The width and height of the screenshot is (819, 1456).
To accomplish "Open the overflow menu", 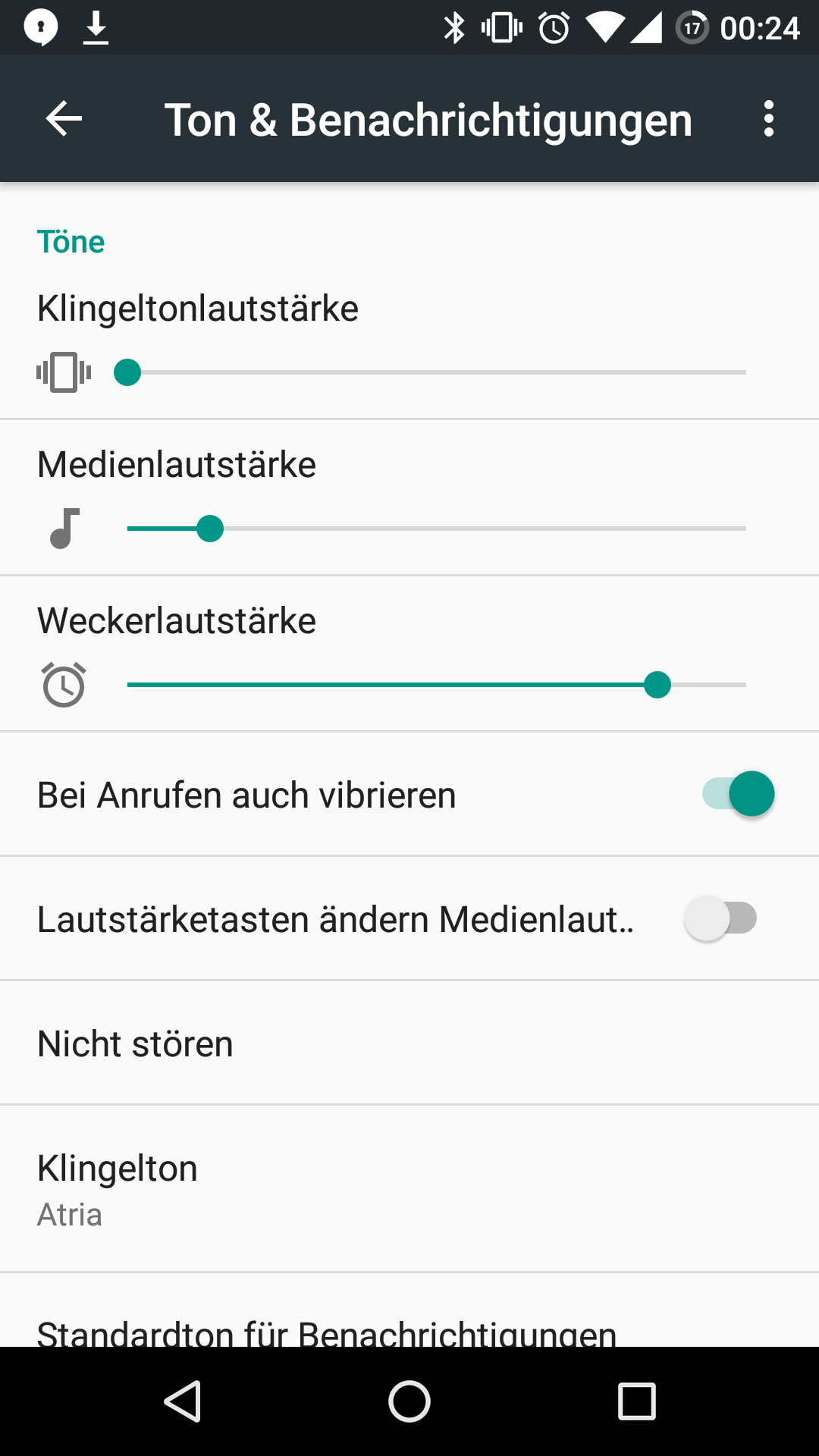I will point(769,119).
